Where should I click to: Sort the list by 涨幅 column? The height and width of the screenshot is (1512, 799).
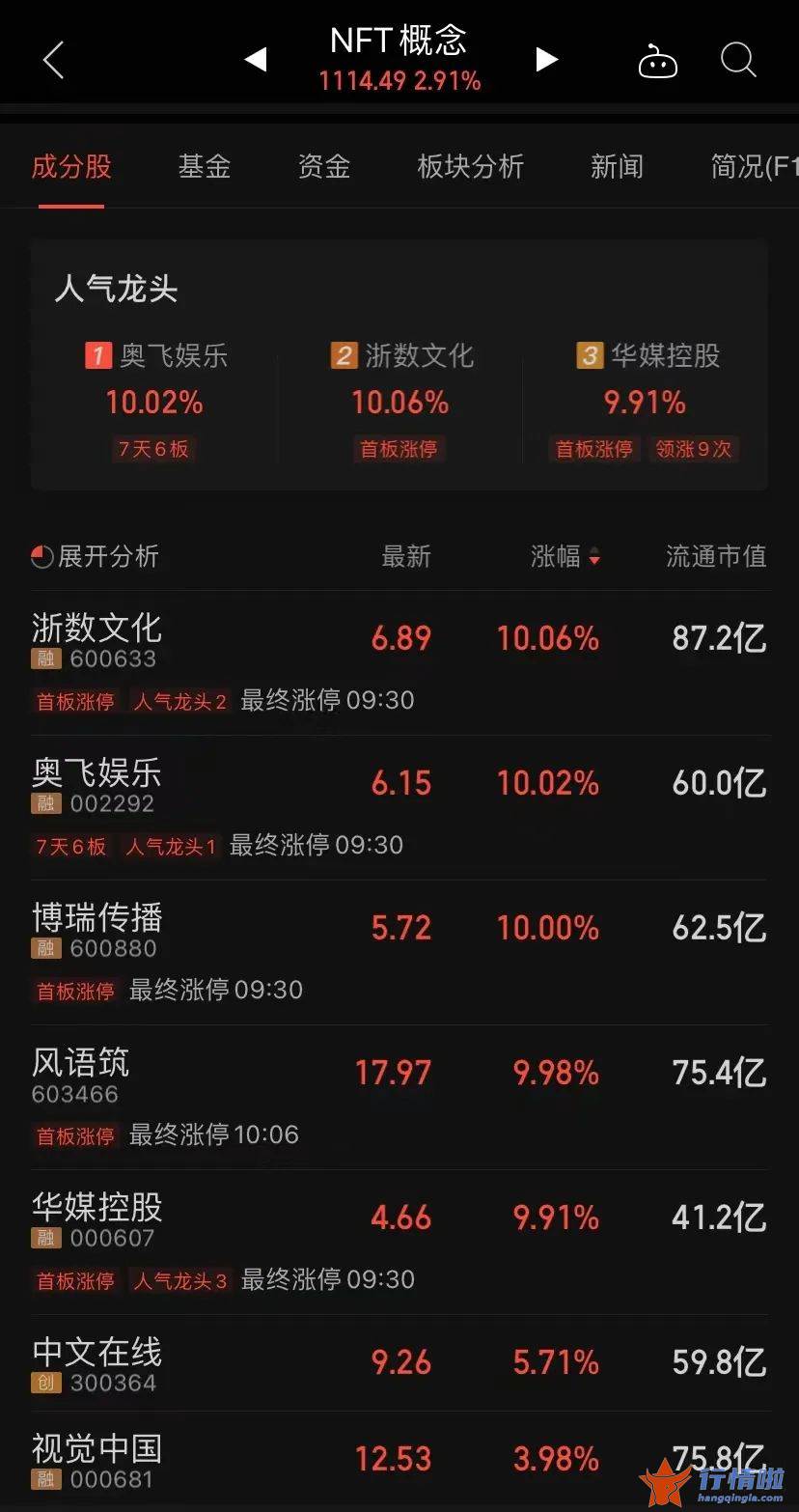[x=565, y=556]
